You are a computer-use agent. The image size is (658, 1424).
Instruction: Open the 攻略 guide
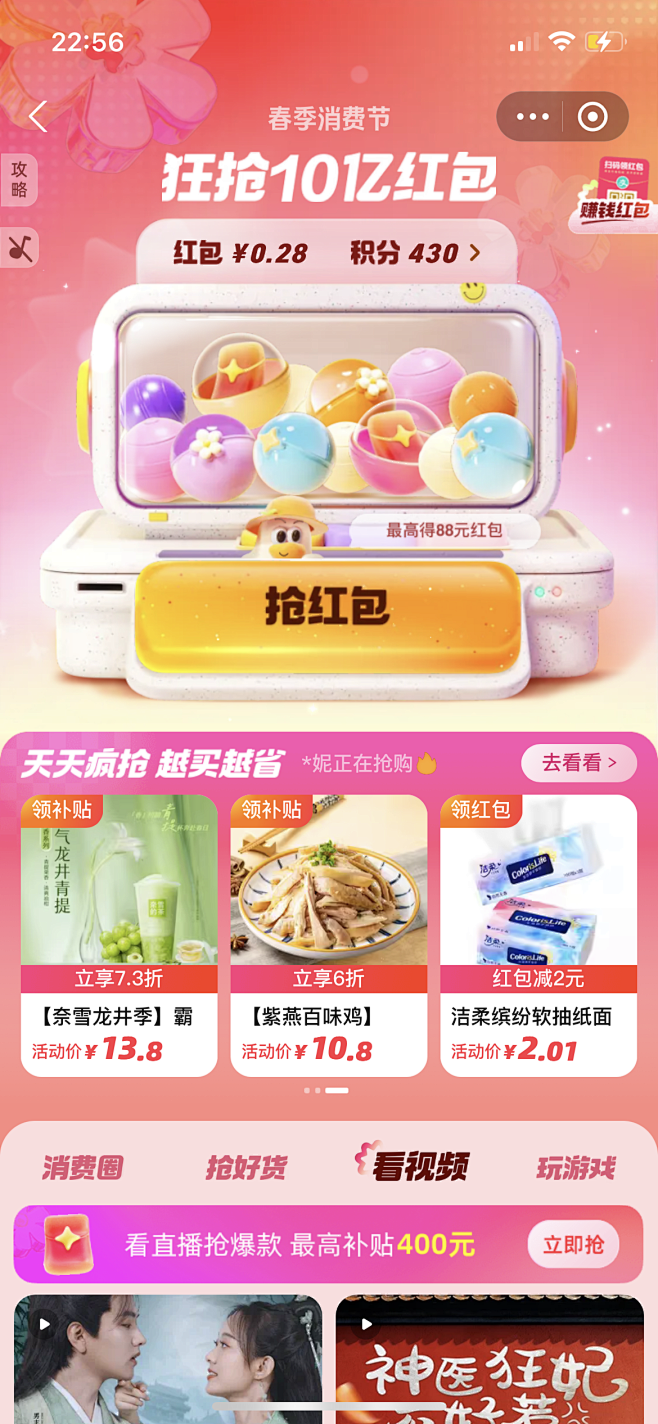point(19,180)
